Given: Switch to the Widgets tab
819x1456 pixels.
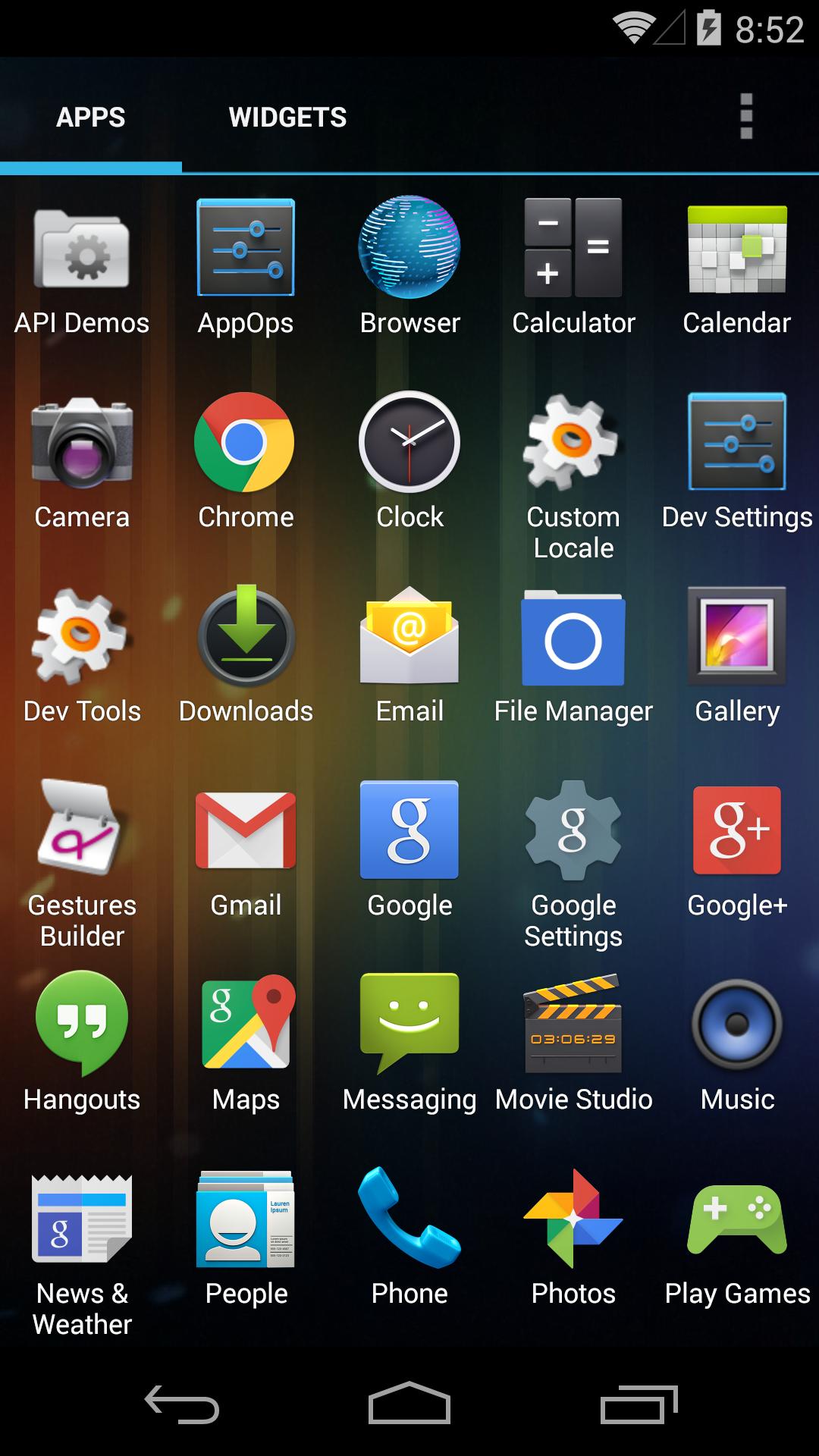Looking at the screenshot, I should point(287,117).
